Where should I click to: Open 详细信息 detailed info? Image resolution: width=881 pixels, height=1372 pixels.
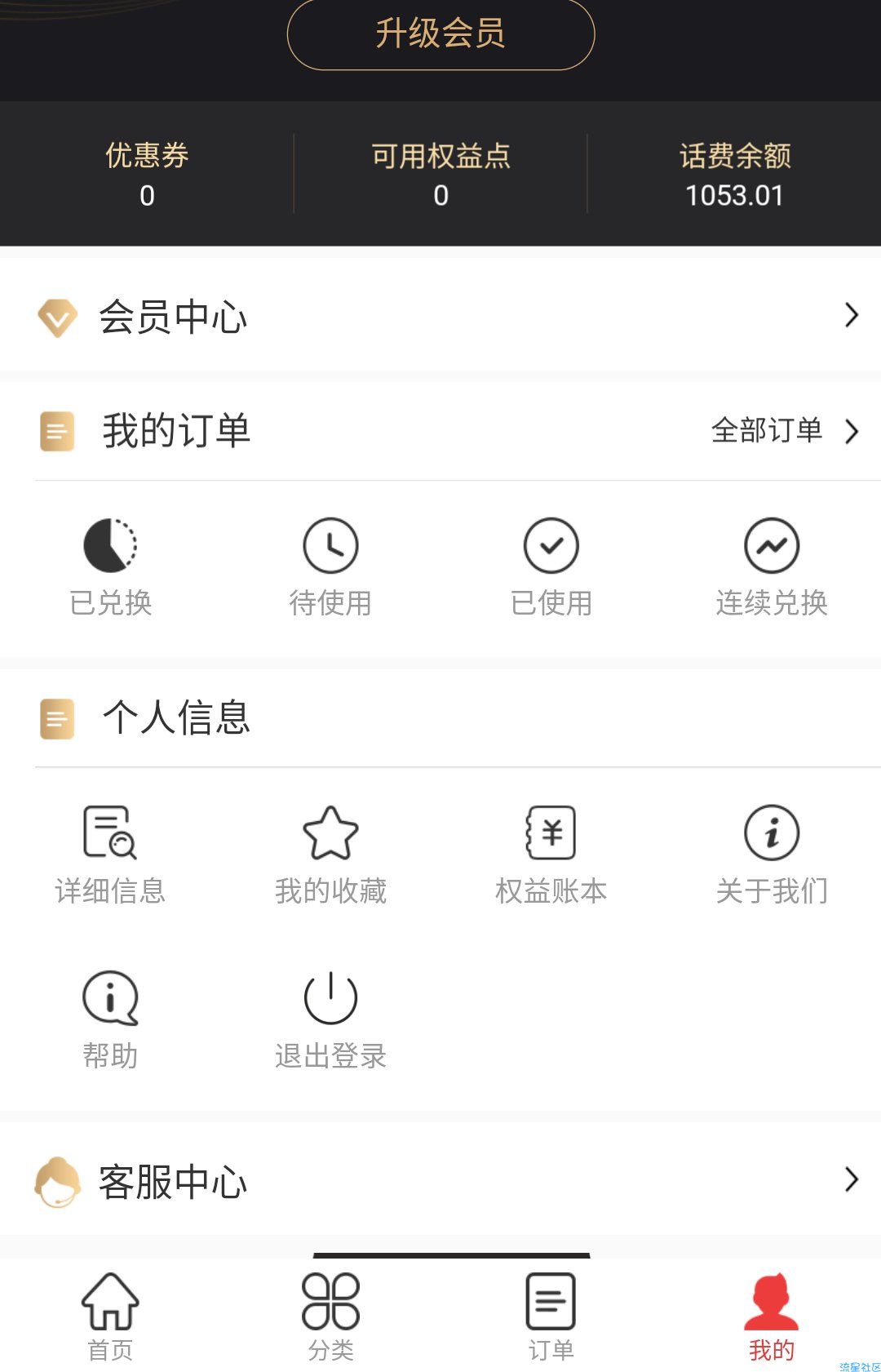pos(110,855)
